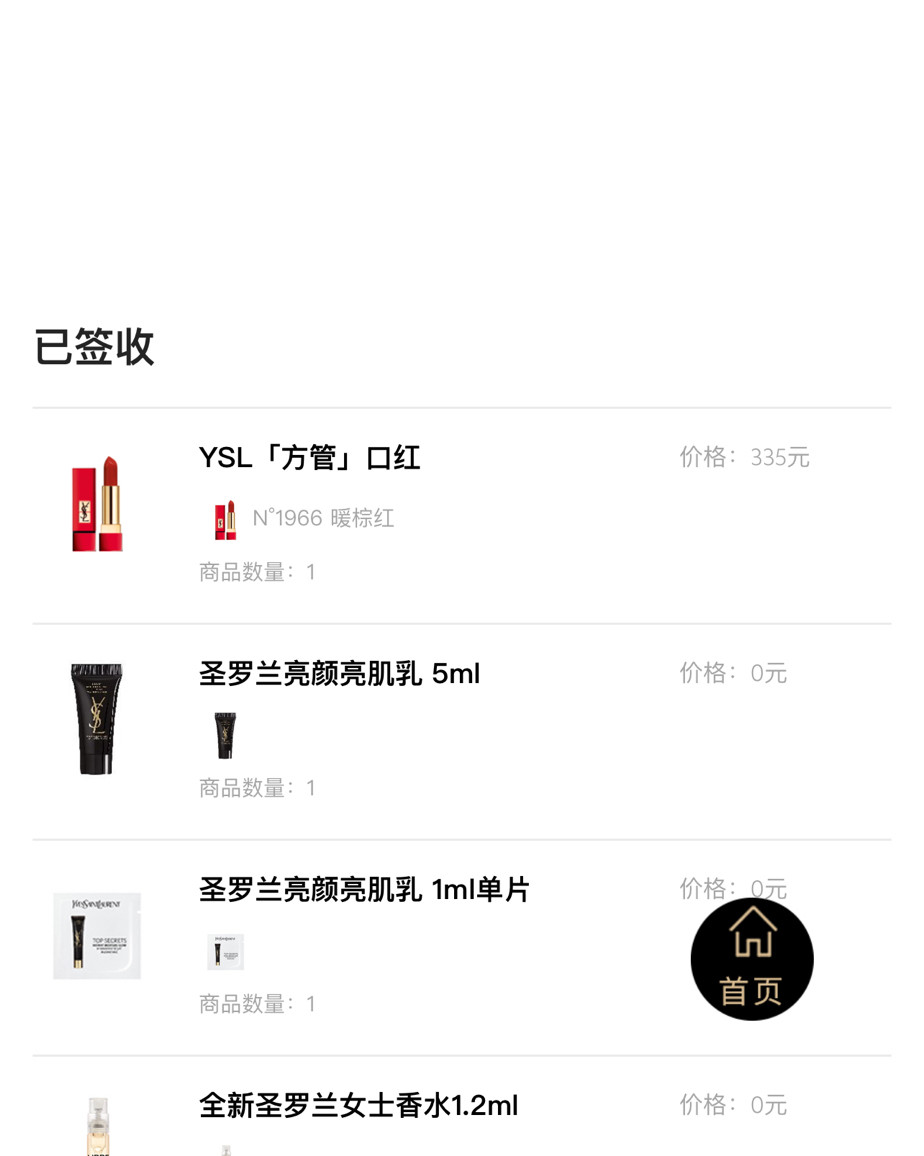Tap the mini variant thumbnail under 亮颜亮肌乳 5ml
This screenshot has width=924, height=1156.
click(x=225, y=735)
